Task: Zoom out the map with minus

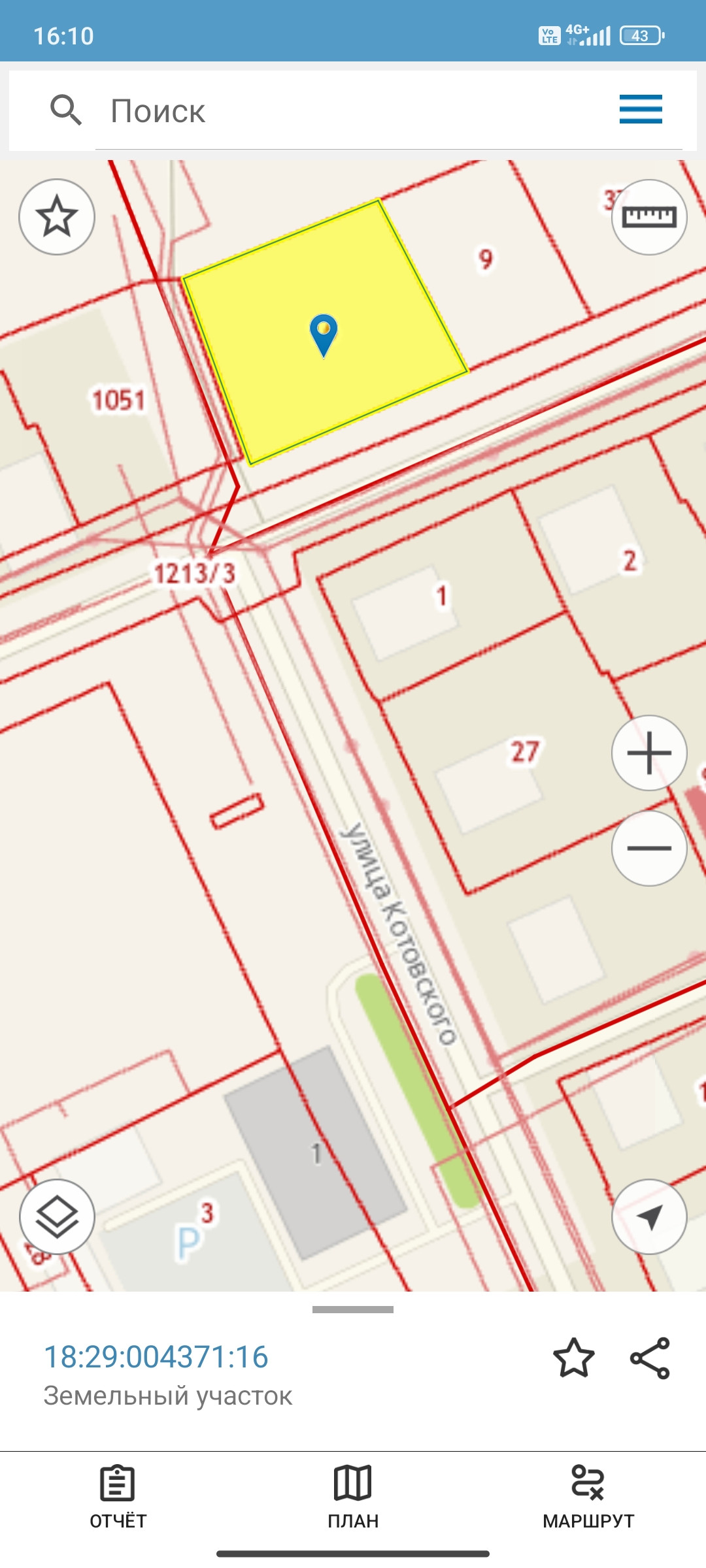Action: click(x=649, y=848)
